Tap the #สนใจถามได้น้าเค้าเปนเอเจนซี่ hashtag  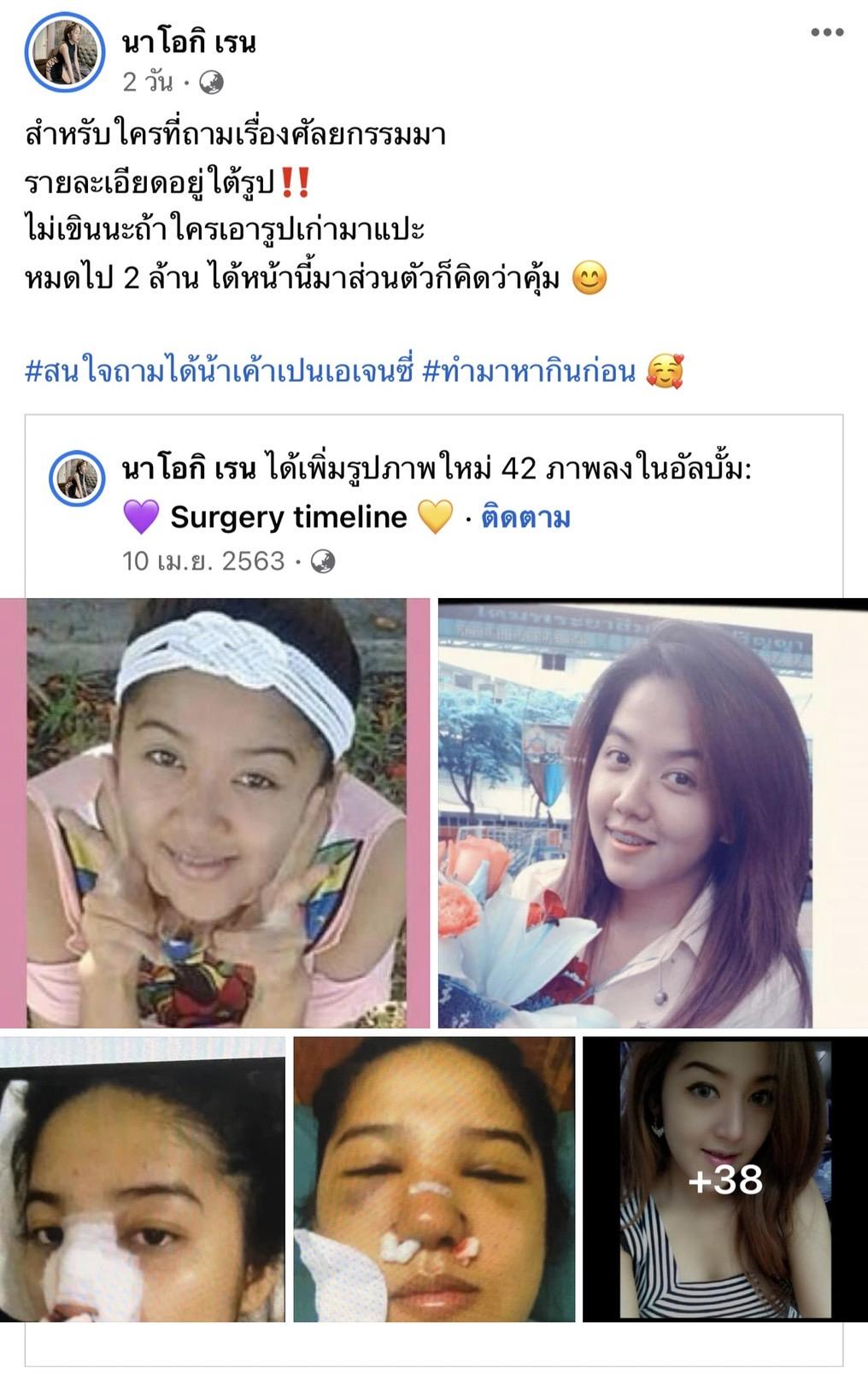[x=220, y=372]
